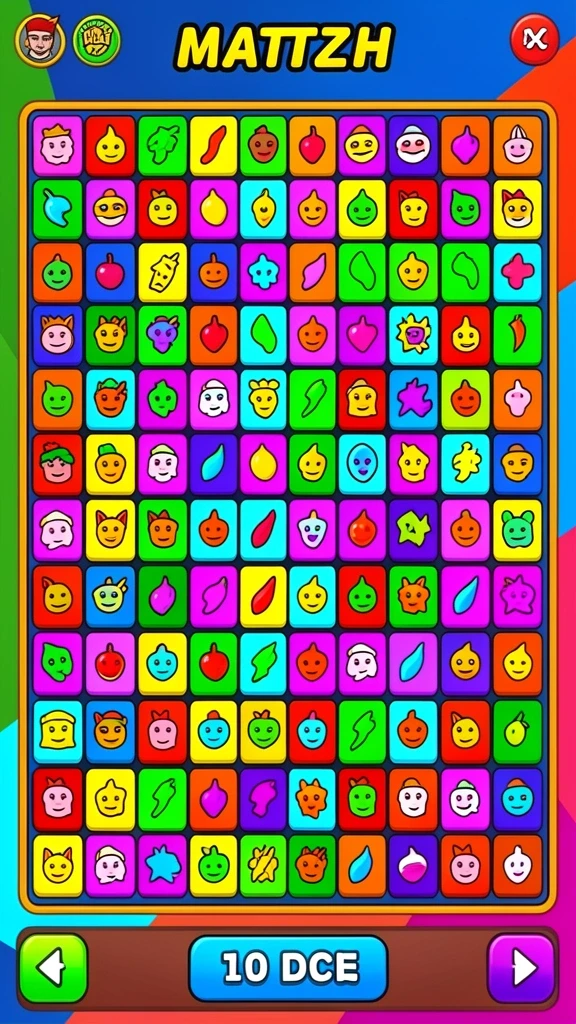The width and height of the screenshot is (576, 1024).
Task: Go to the next level with the purple arrow
Action: pyautogui.click(x=521, y=967)
